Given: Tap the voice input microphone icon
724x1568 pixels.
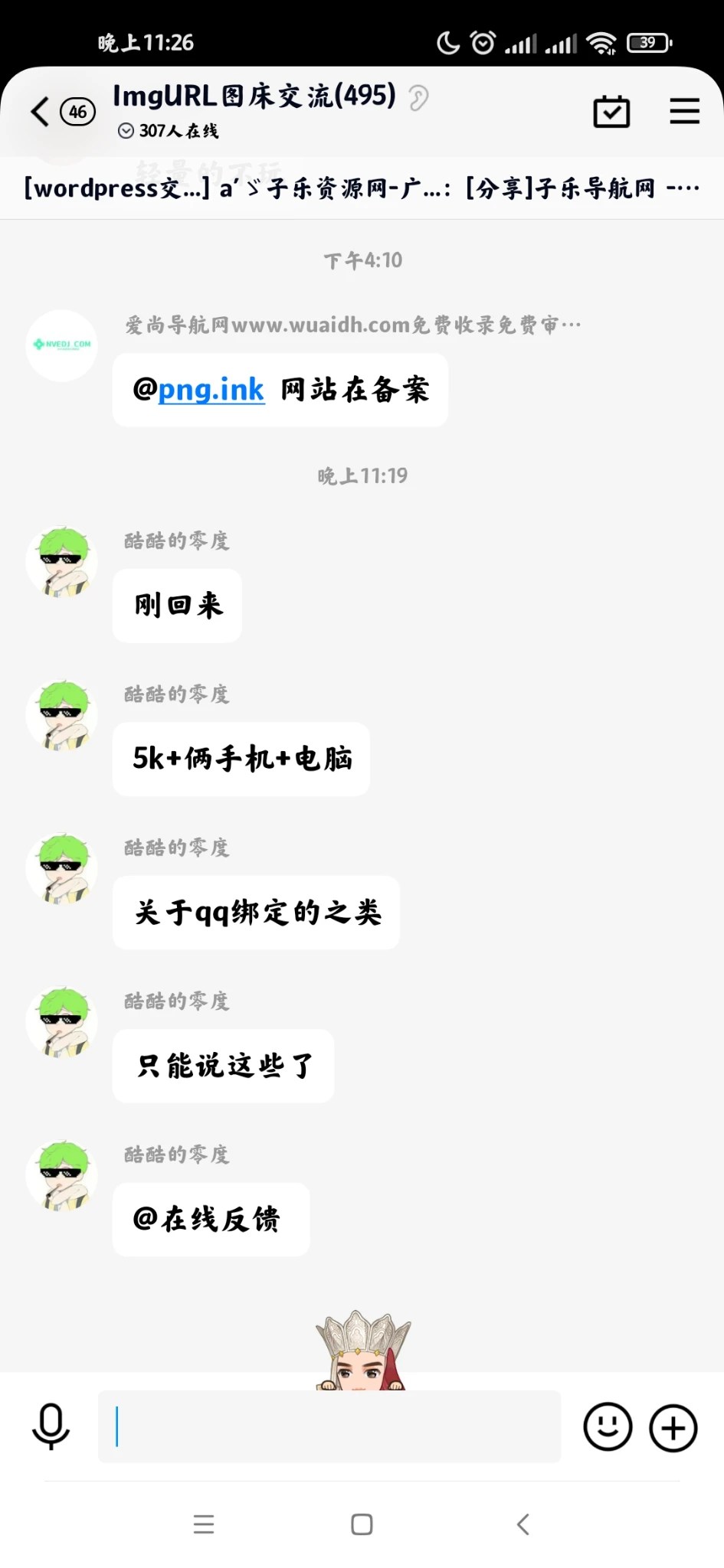Looking at the screenshot, I should click(51, 1426).
